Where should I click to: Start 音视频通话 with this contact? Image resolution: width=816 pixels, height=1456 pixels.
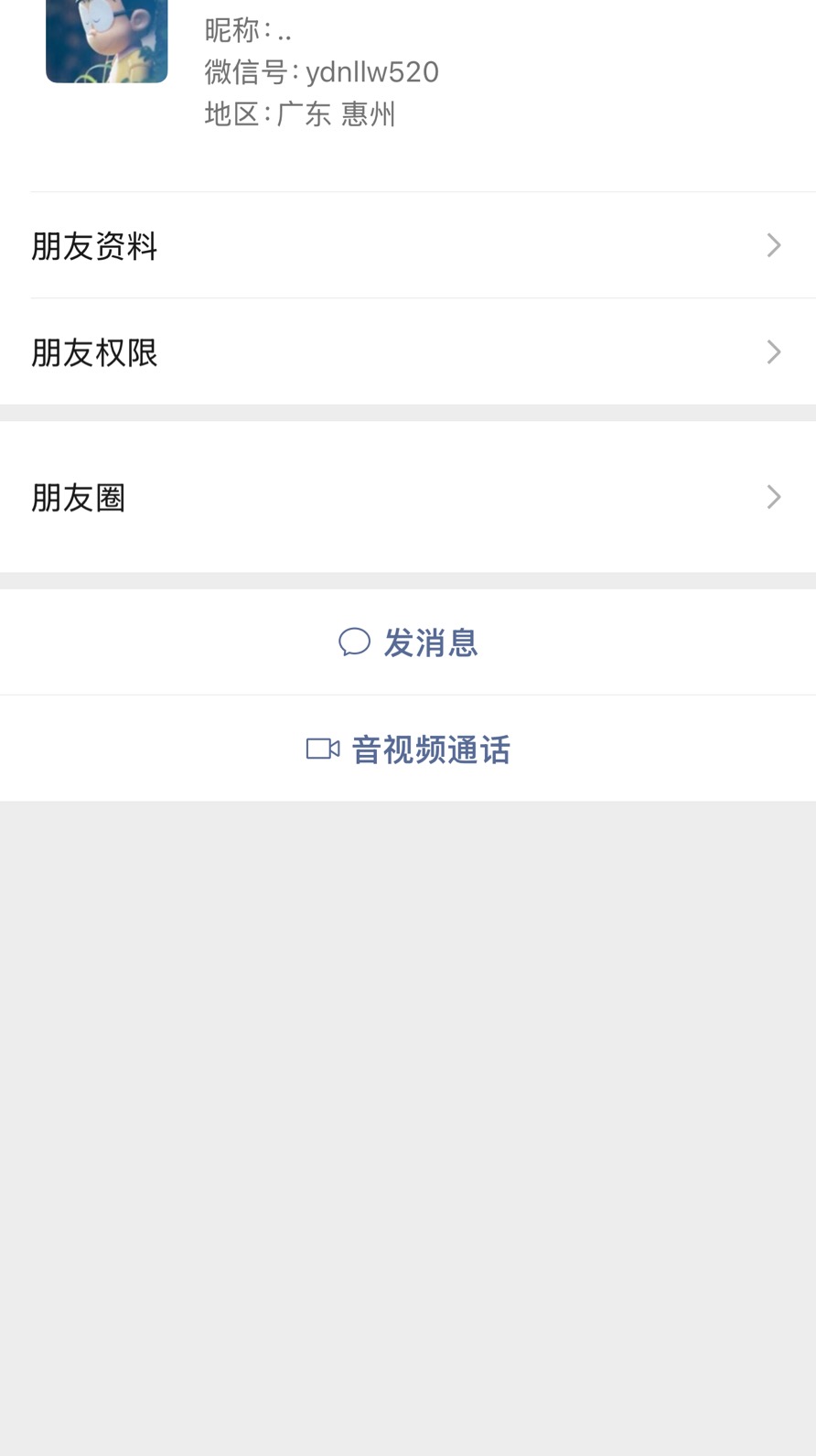(408, 750)
